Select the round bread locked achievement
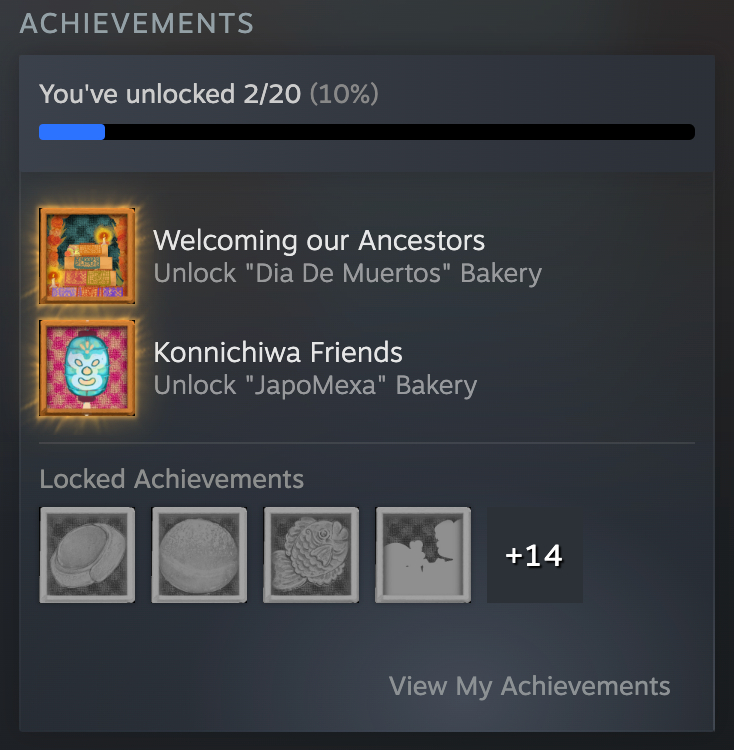The height and width of the screenshot is (750, 734). tap(199, 555)
